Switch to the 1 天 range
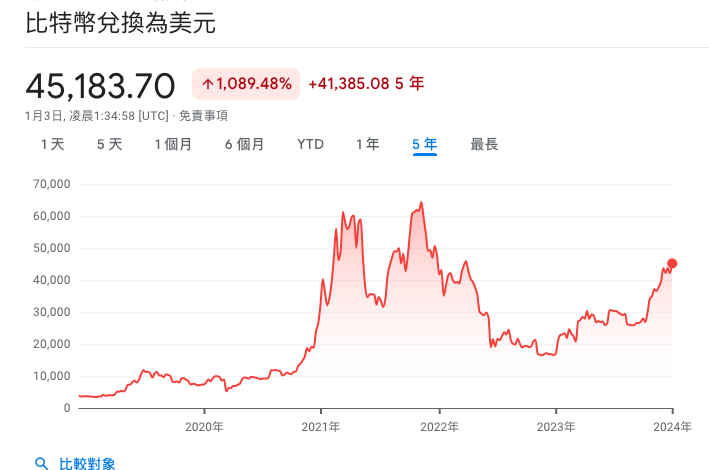Screen dimensions: 709x470 pyautogui.click(x=52, y=144)
